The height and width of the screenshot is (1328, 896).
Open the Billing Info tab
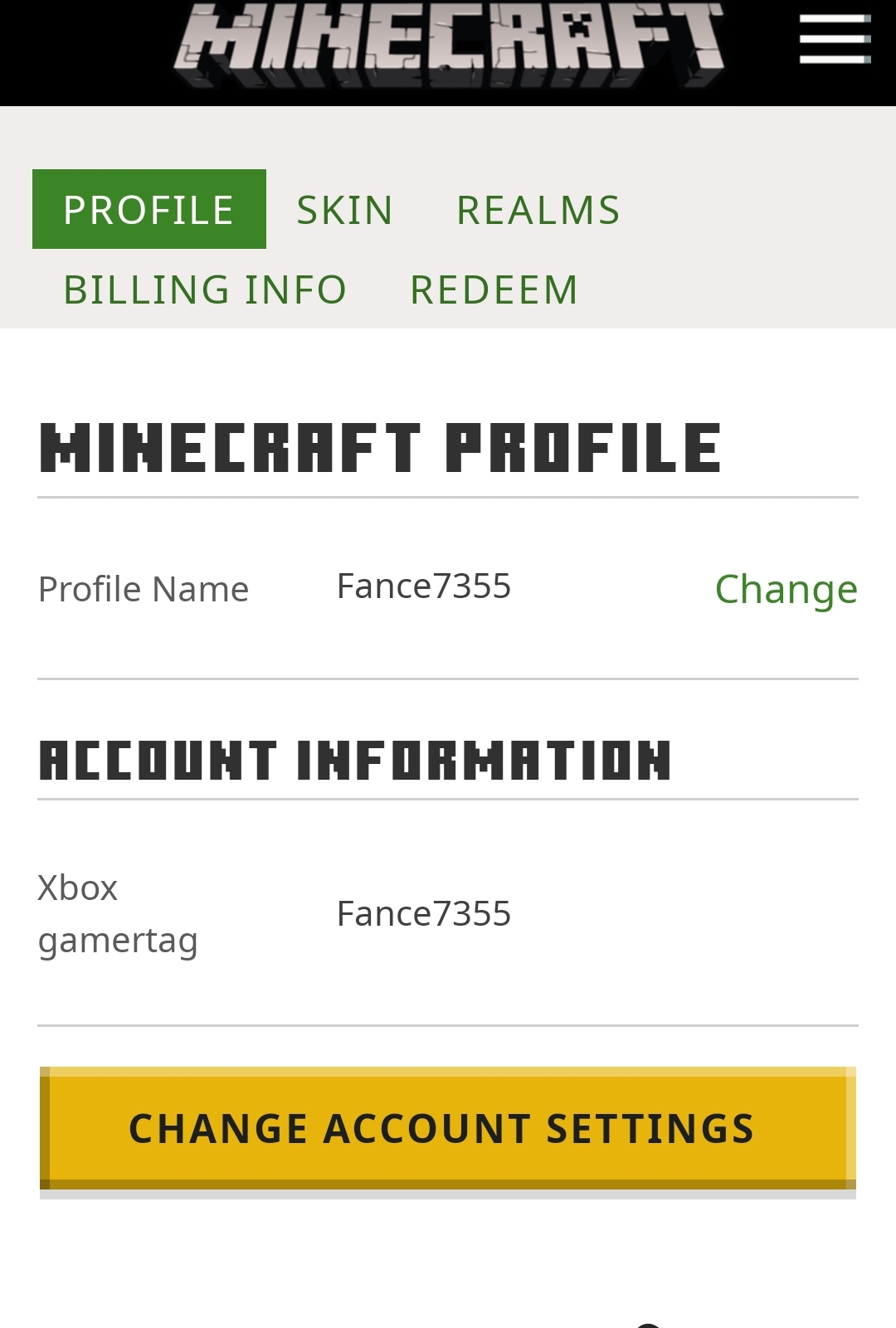[205, 289]
